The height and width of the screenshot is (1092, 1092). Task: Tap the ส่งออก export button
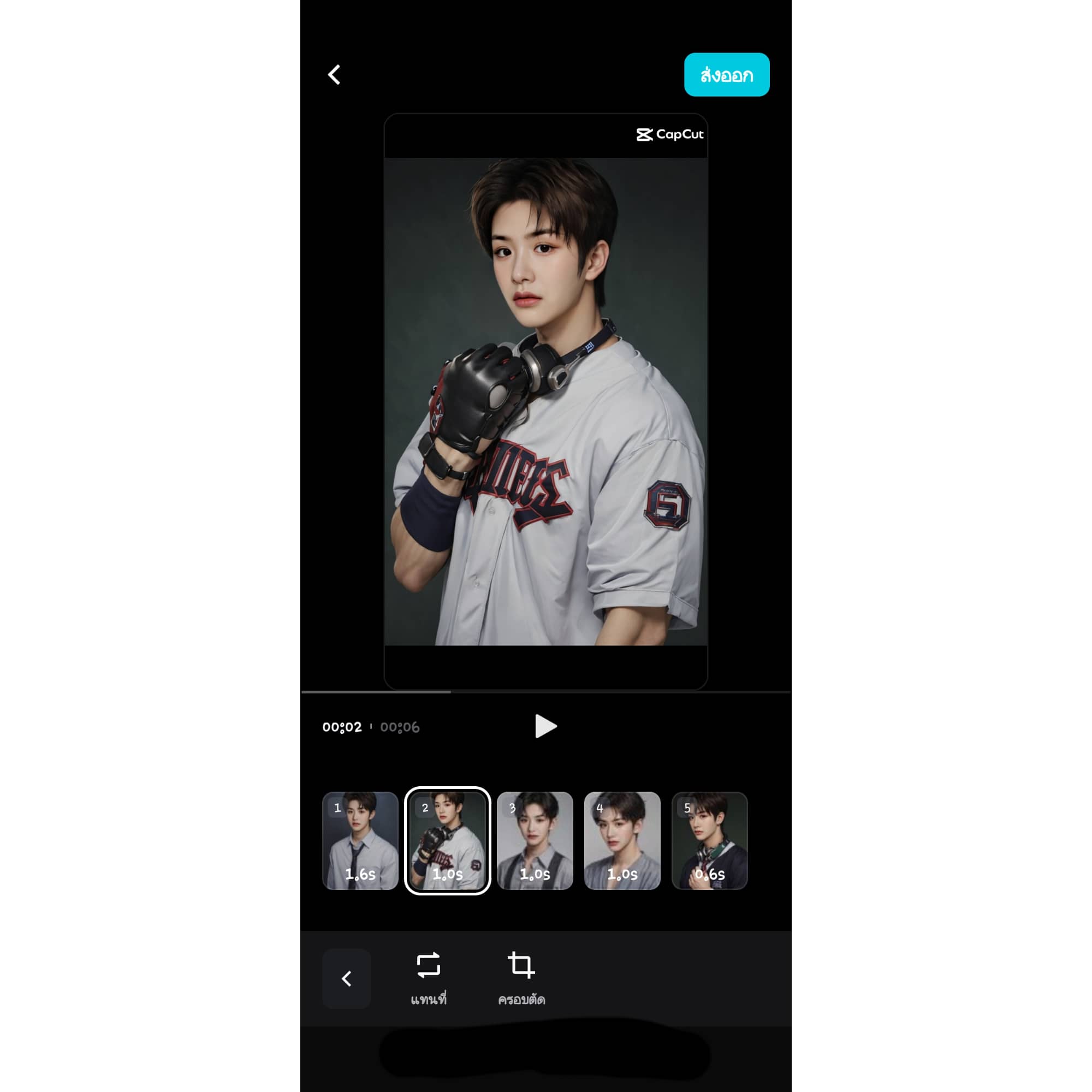[726, 75]
